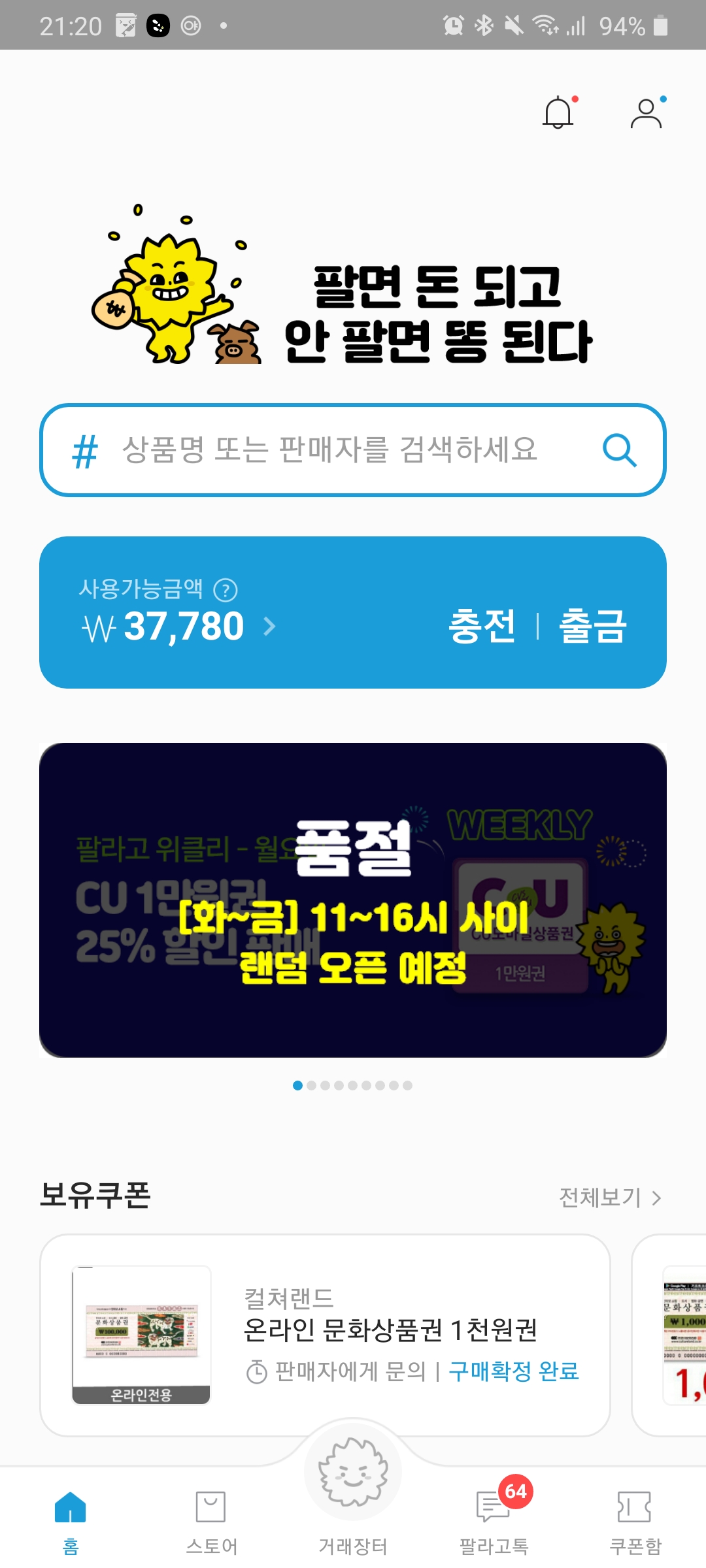This screenshot has width=706, height=1568.
Task: Tap the magnifier search icon
Action: coord(619,450)
